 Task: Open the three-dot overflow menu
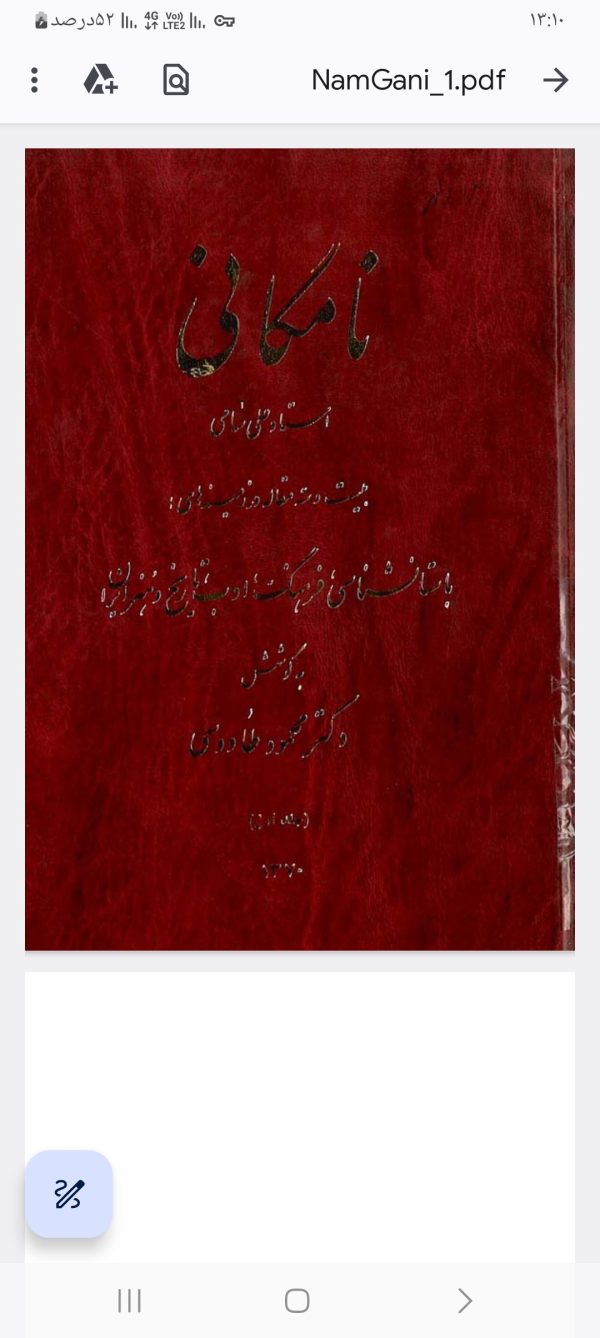[34, 80]
